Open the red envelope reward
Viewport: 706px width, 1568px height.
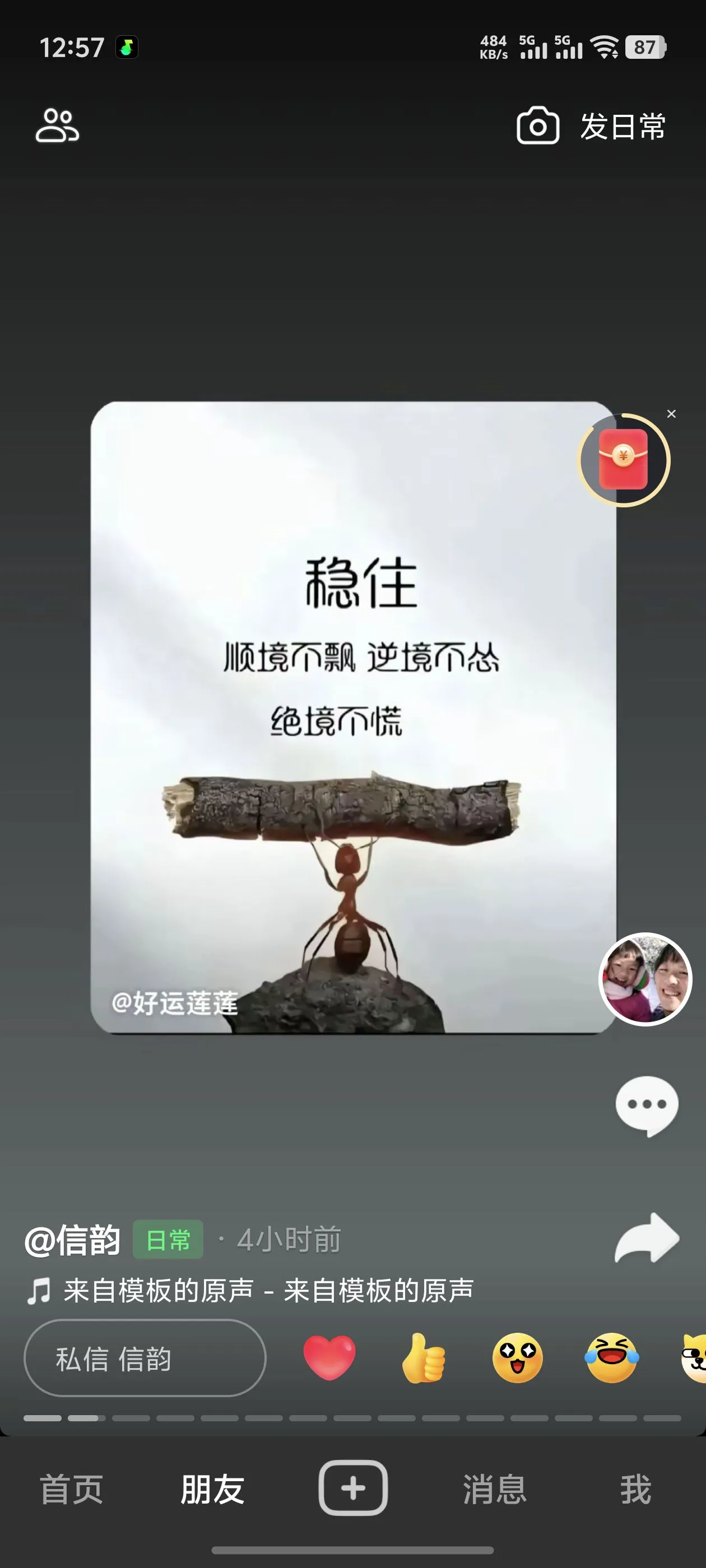coord(623,460)
